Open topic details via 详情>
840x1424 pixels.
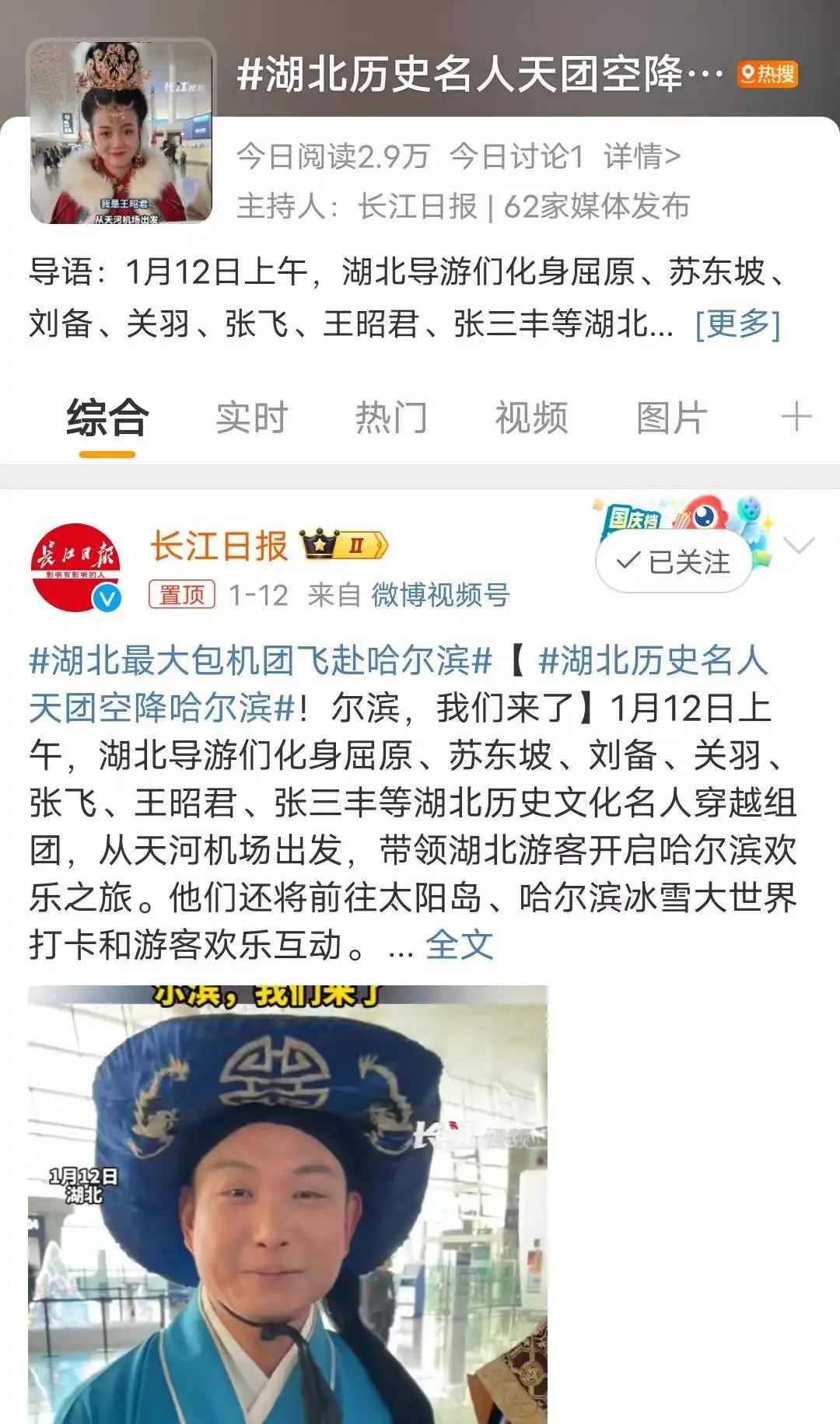642,156
